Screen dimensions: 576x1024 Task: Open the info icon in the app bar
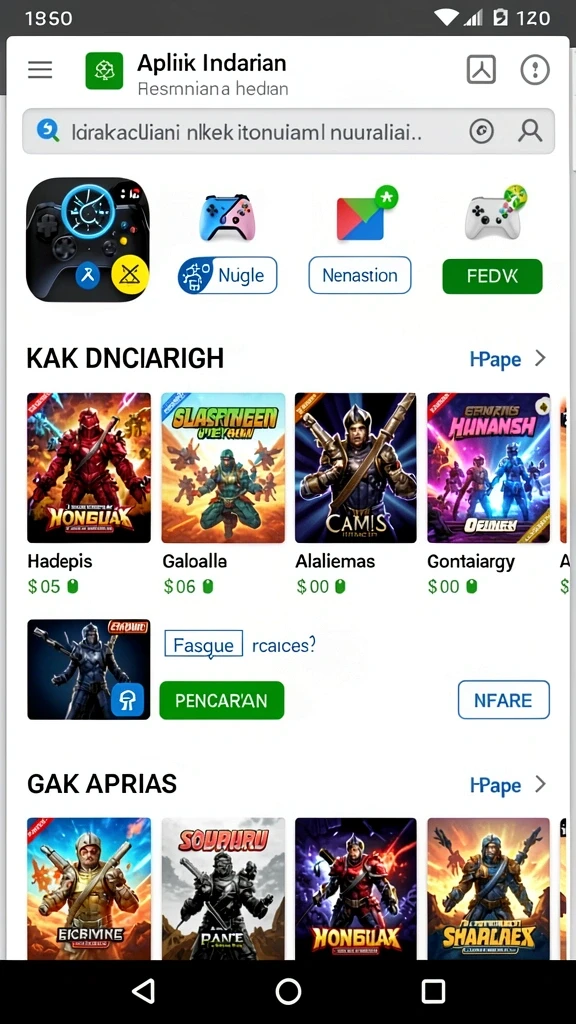(x=535, y=69)
